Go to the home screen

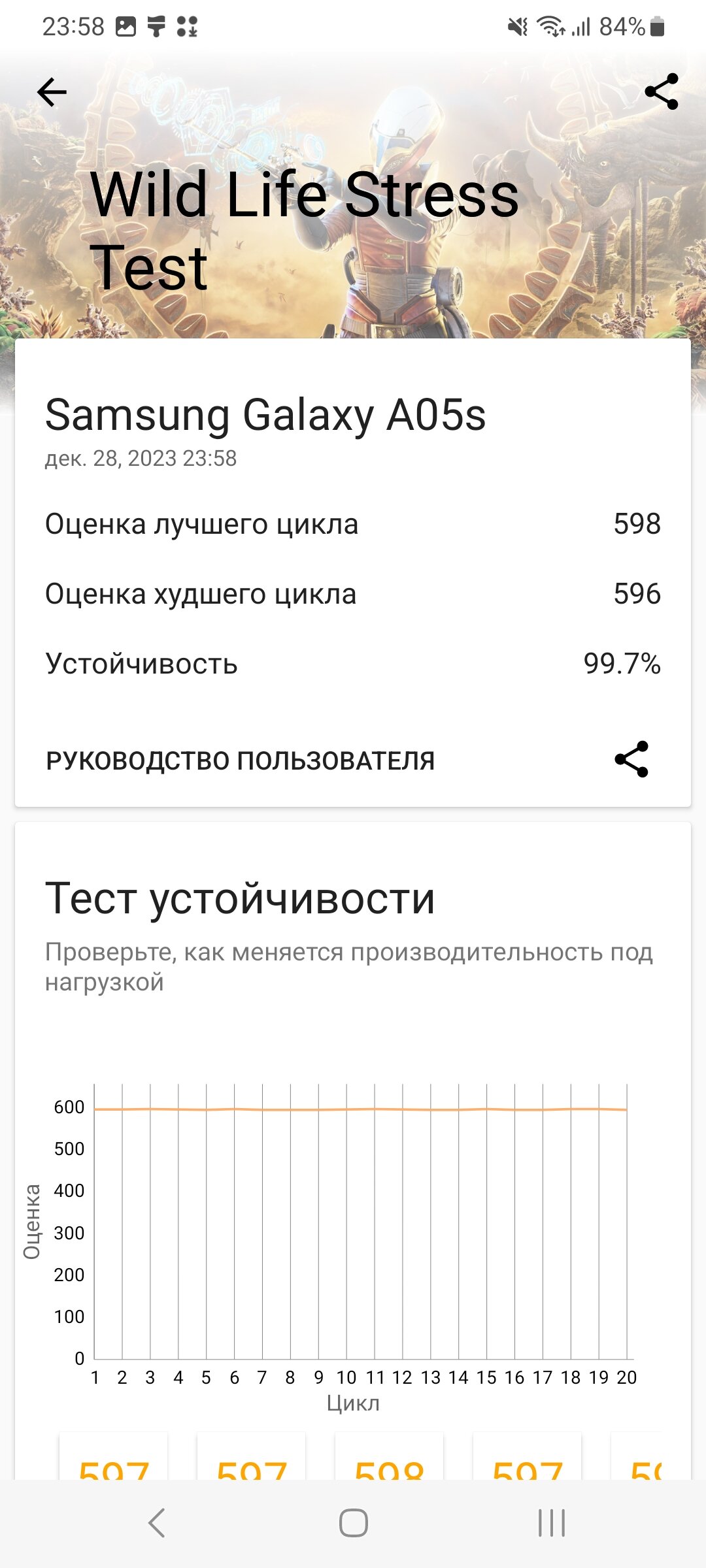[353, 1523]
